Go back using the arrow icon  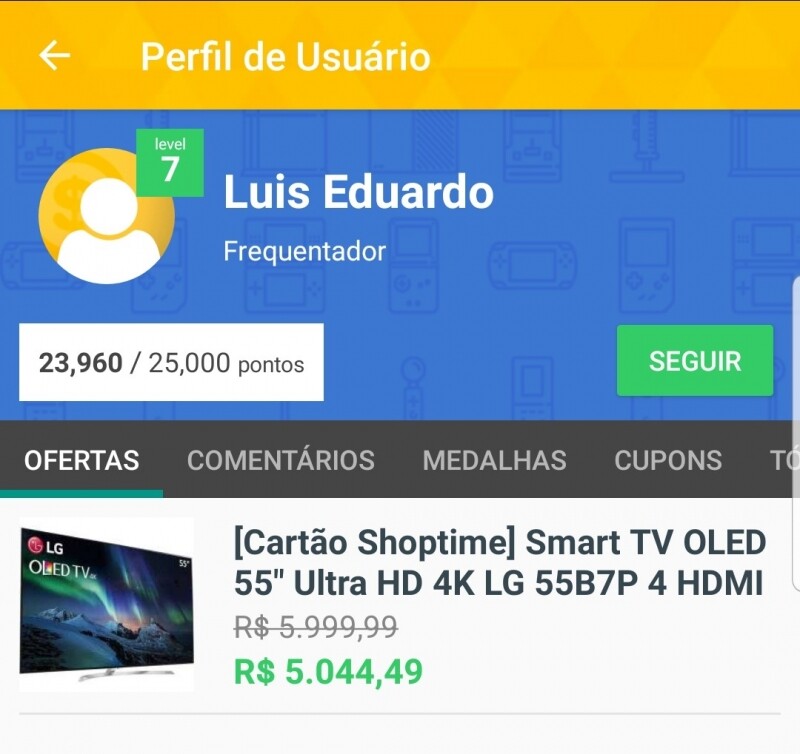click(x=54, y=56)
